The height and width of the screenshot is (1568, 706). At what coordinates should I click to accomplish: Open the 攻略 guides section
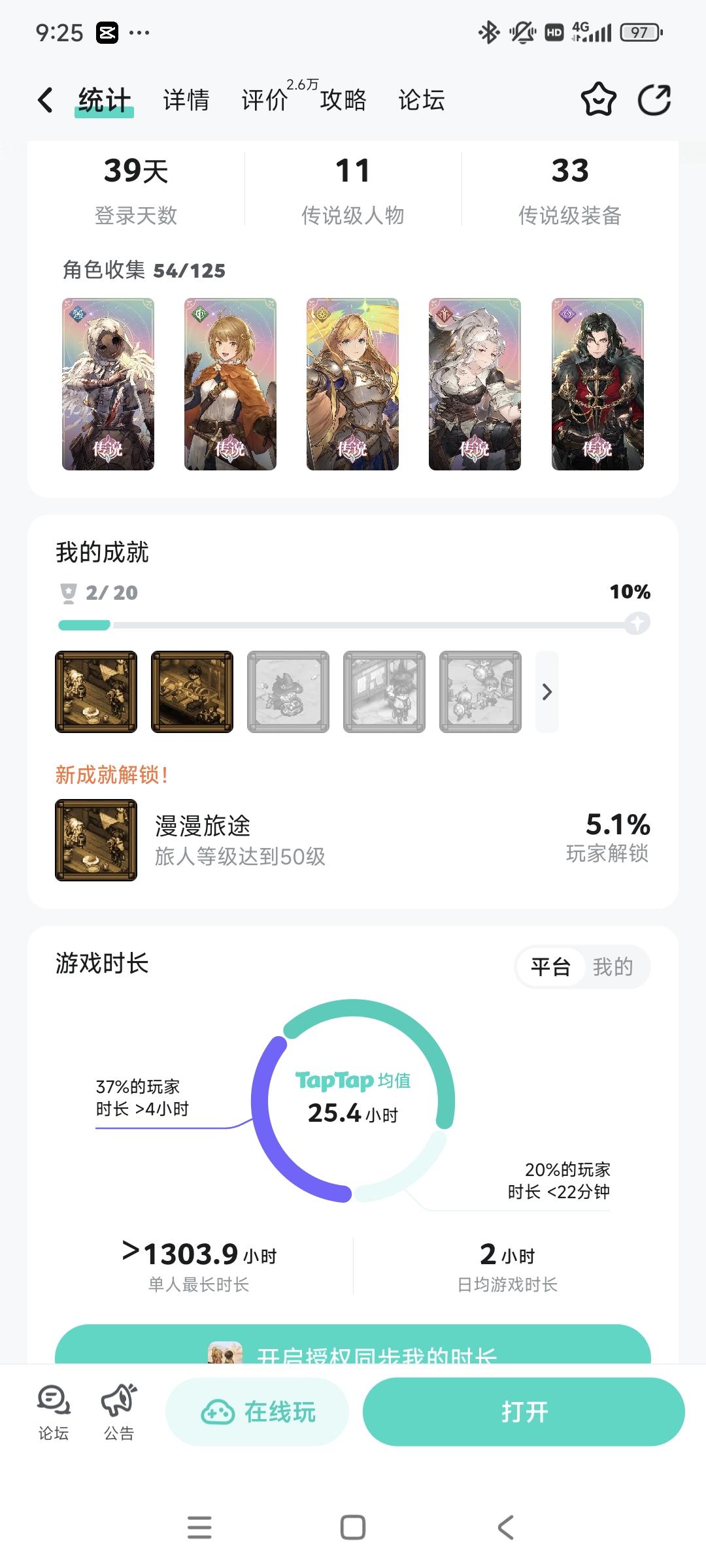tap(342, 99)
